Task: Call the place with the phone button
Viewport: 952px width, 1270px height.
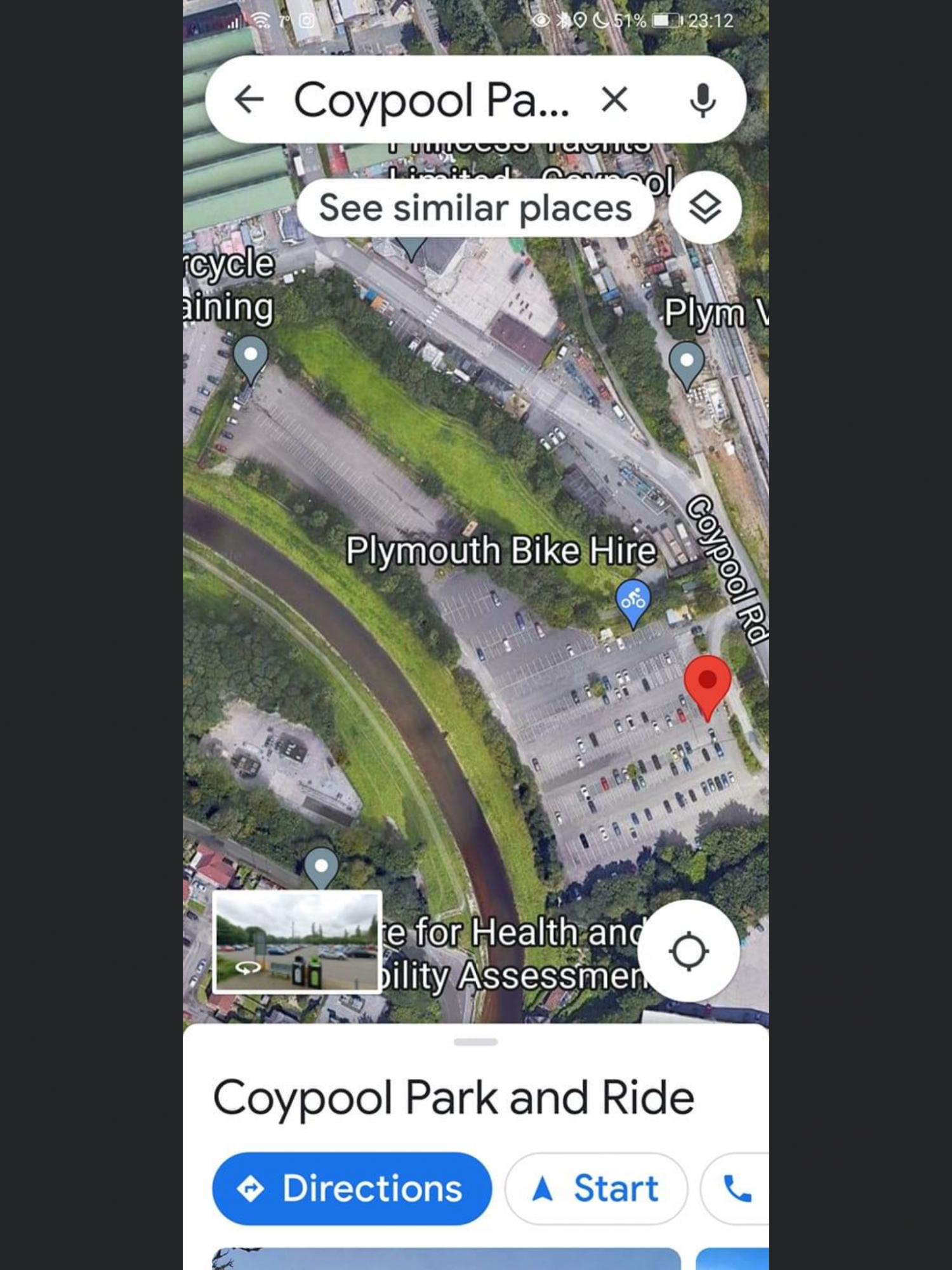Action: pos(736,1188)
